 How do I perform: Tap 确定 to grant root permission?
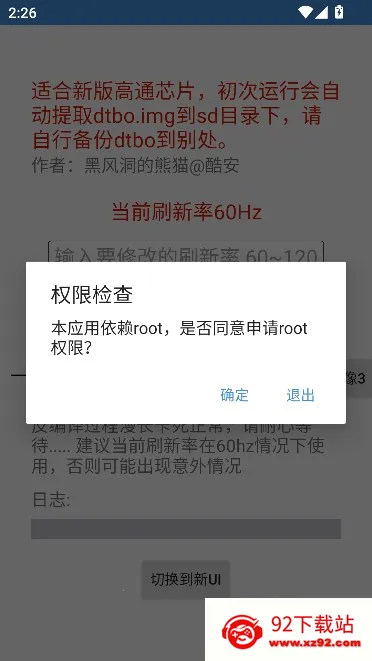pos(235,395)
